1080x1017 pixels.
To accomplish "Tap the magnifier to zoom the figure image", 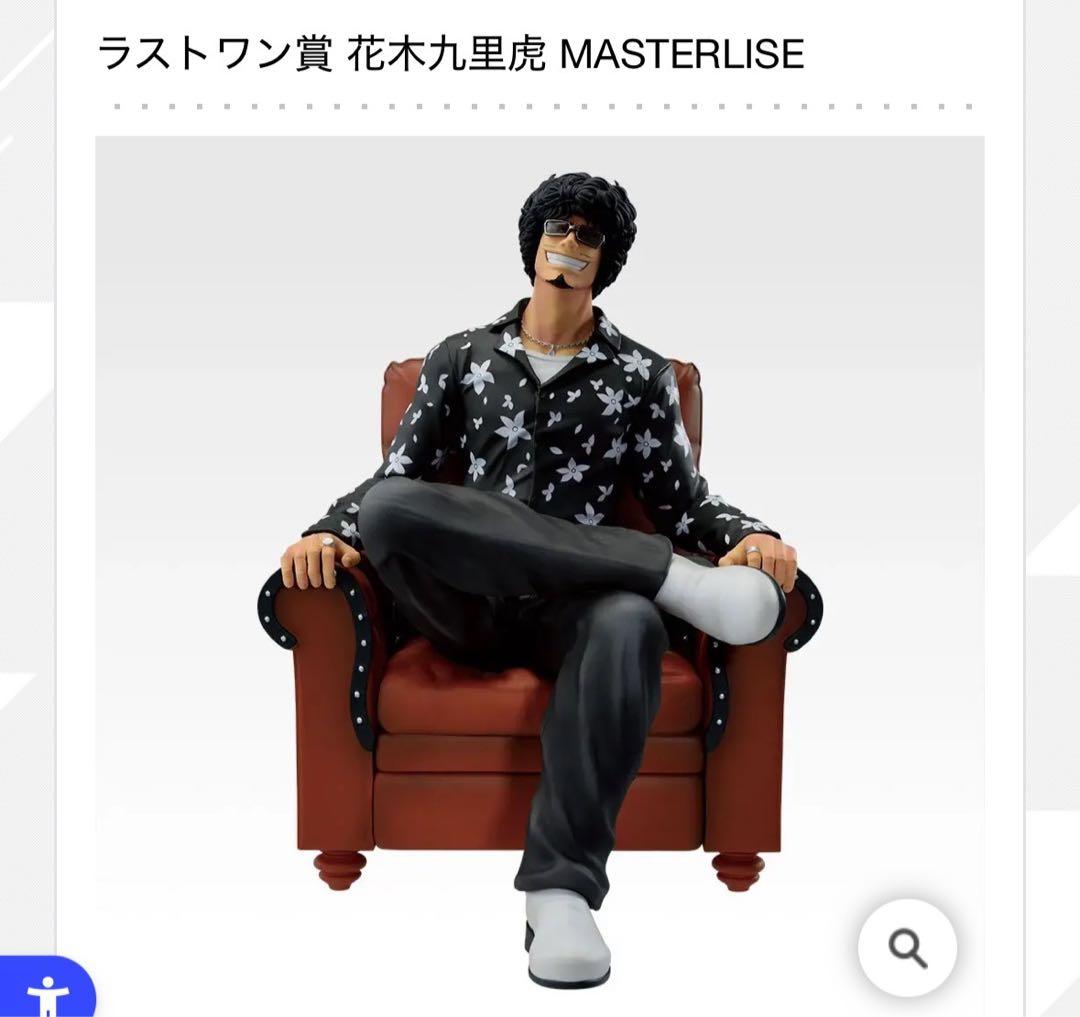I will coord(907,946).
